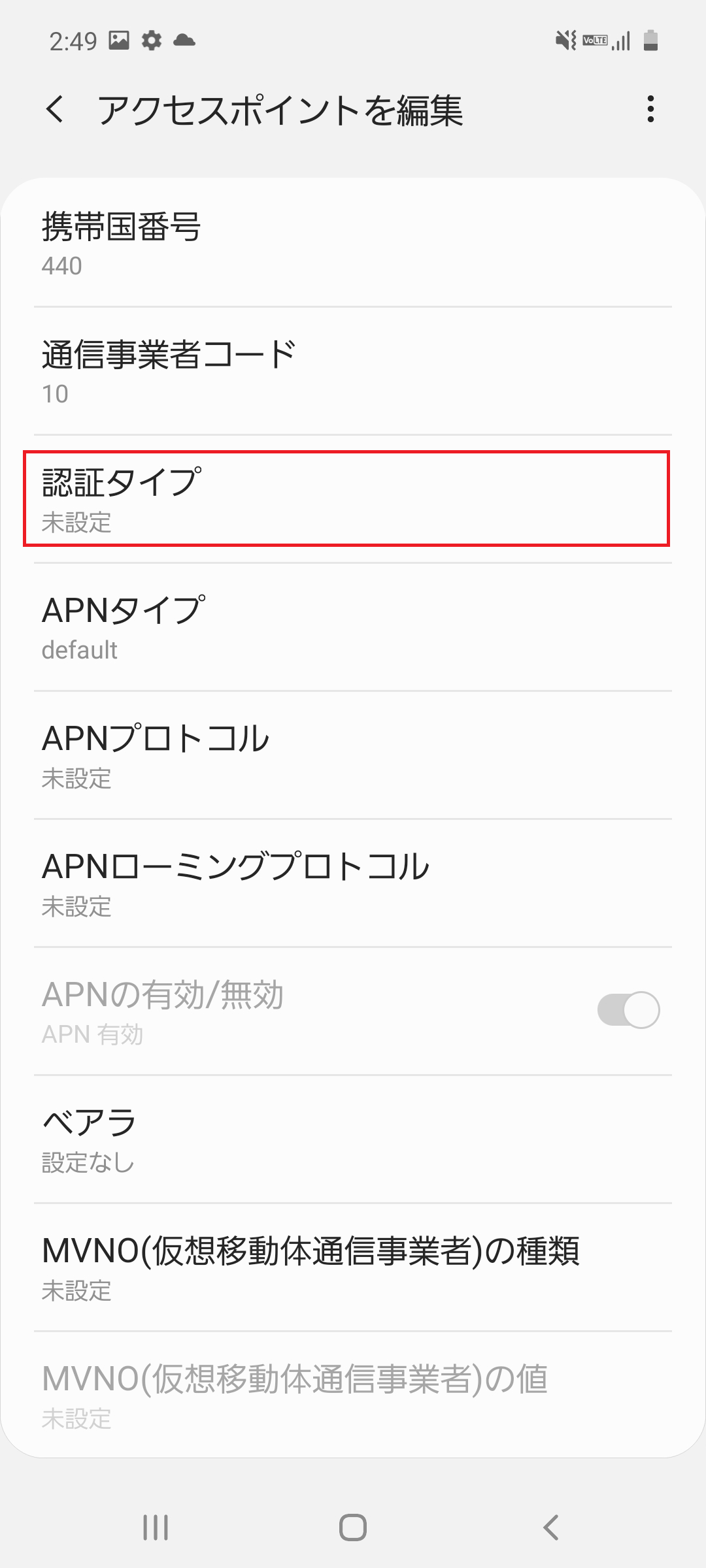Tap the image notification icon in status bar

[120, 41]
